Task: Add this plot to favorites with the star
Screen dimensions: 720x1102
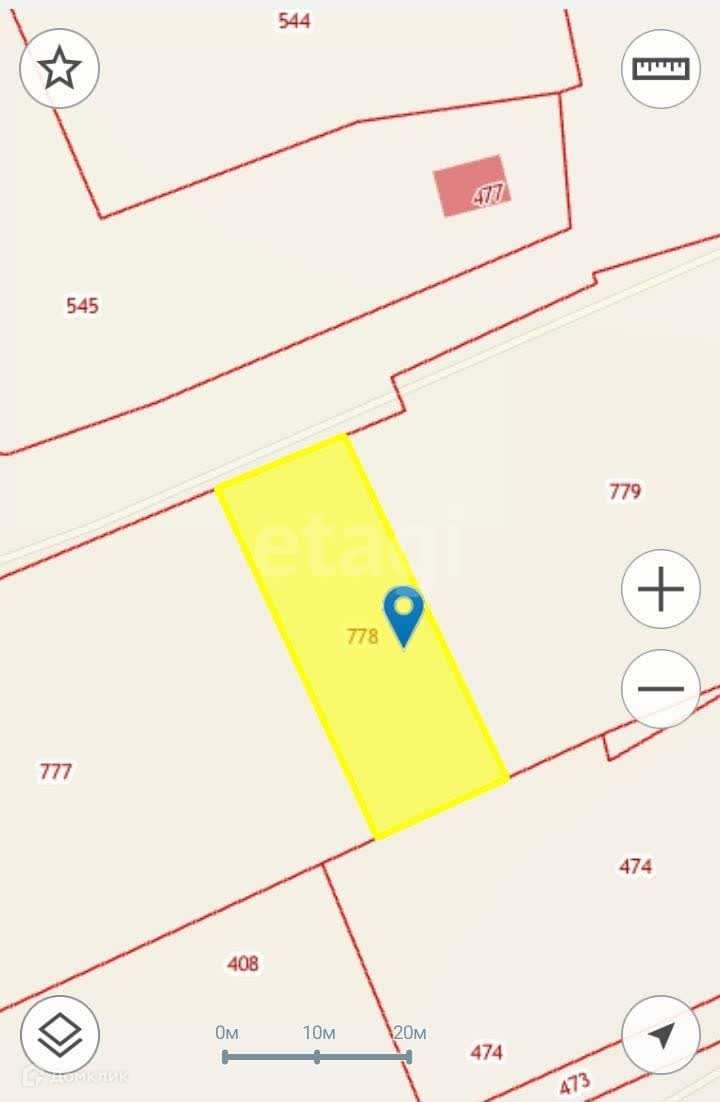Action: tap(59, 68)
